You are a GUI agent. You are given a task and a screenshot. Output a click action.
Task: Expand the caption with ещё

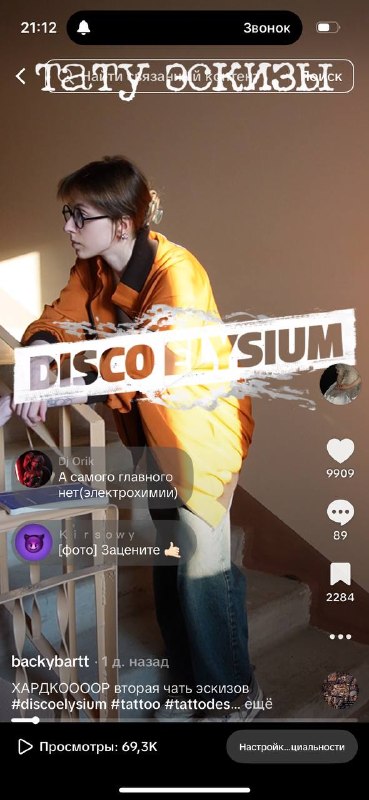260,704
